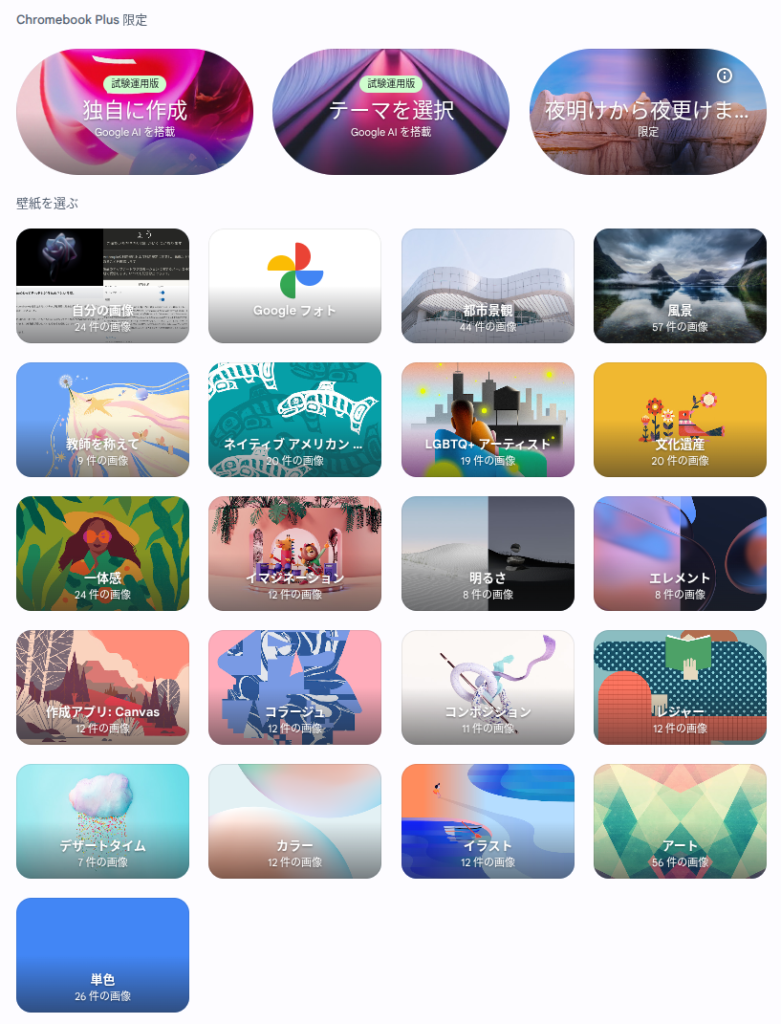The width and height of the screenshot is (781, 1024).
Task: Open 自分の画像 with 24 images
Action: pos(103,286)
